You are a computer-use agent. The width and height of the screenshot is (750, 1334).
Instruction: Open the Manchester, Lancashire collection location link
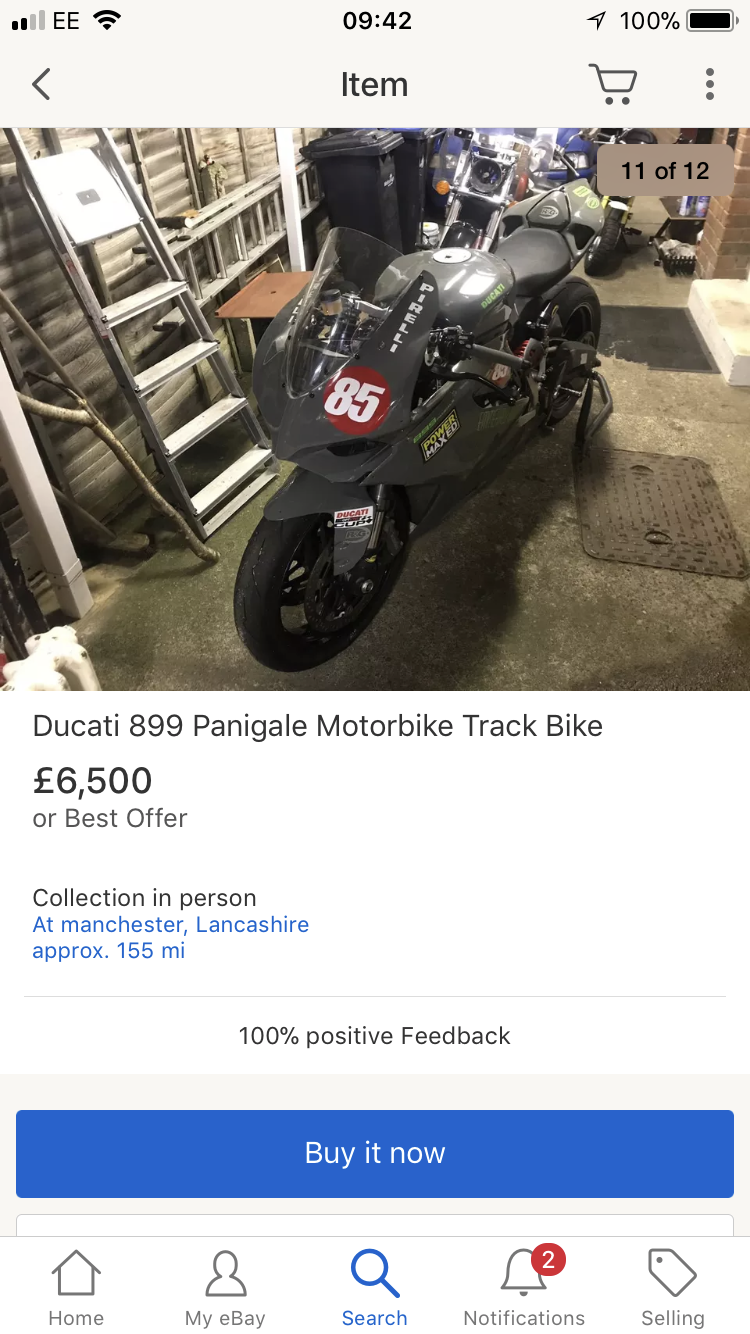click(171, 924)
